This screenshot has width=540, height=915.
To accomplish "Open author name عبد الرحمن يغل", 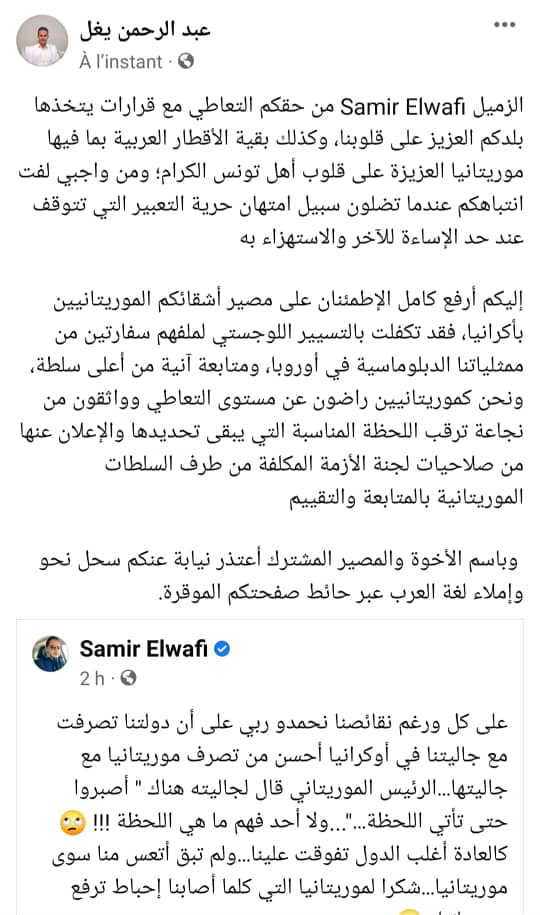I will pyautogui.click(x=145, y=29).
